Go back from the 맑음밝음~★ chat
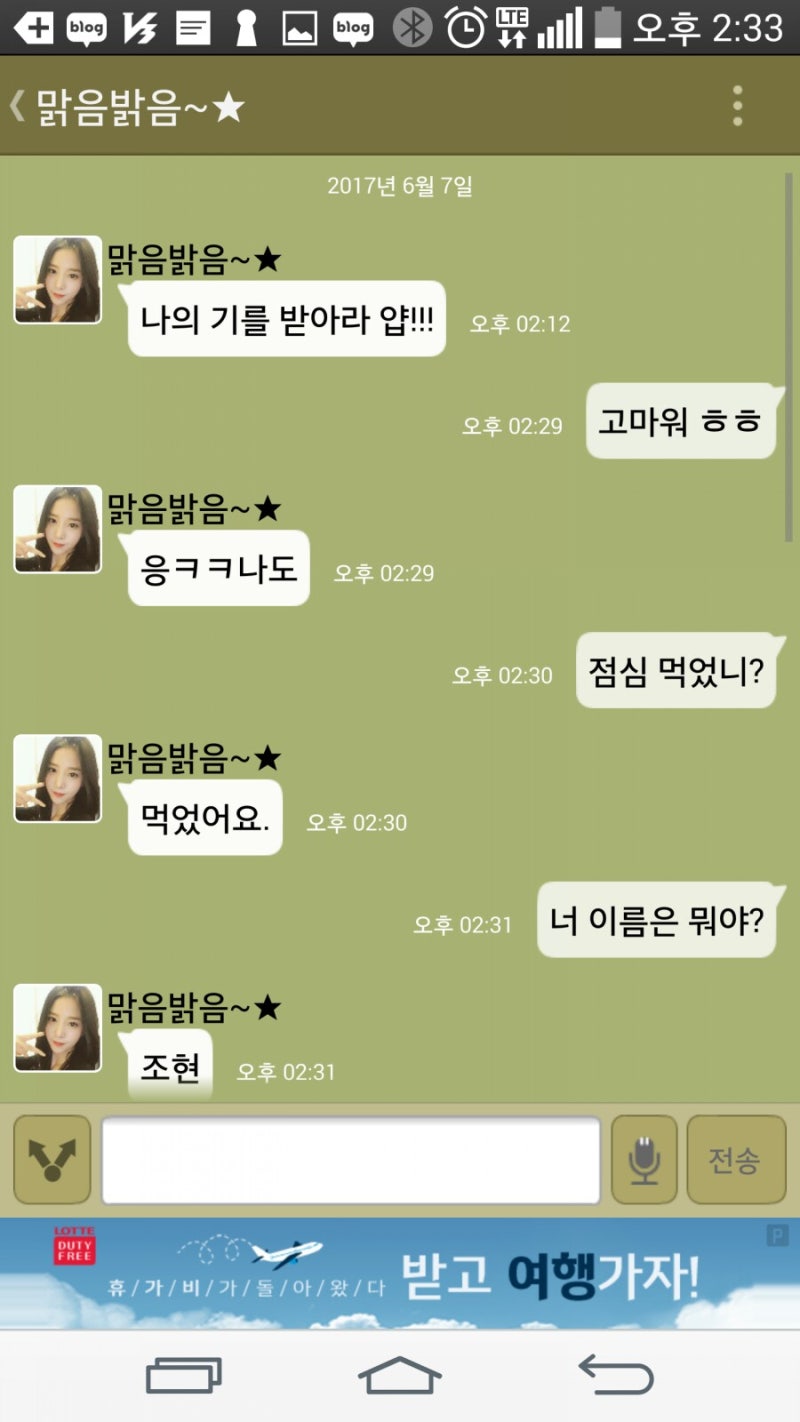Image resolution: width=800 pixels, height=1422 pixels. (18, 106)
